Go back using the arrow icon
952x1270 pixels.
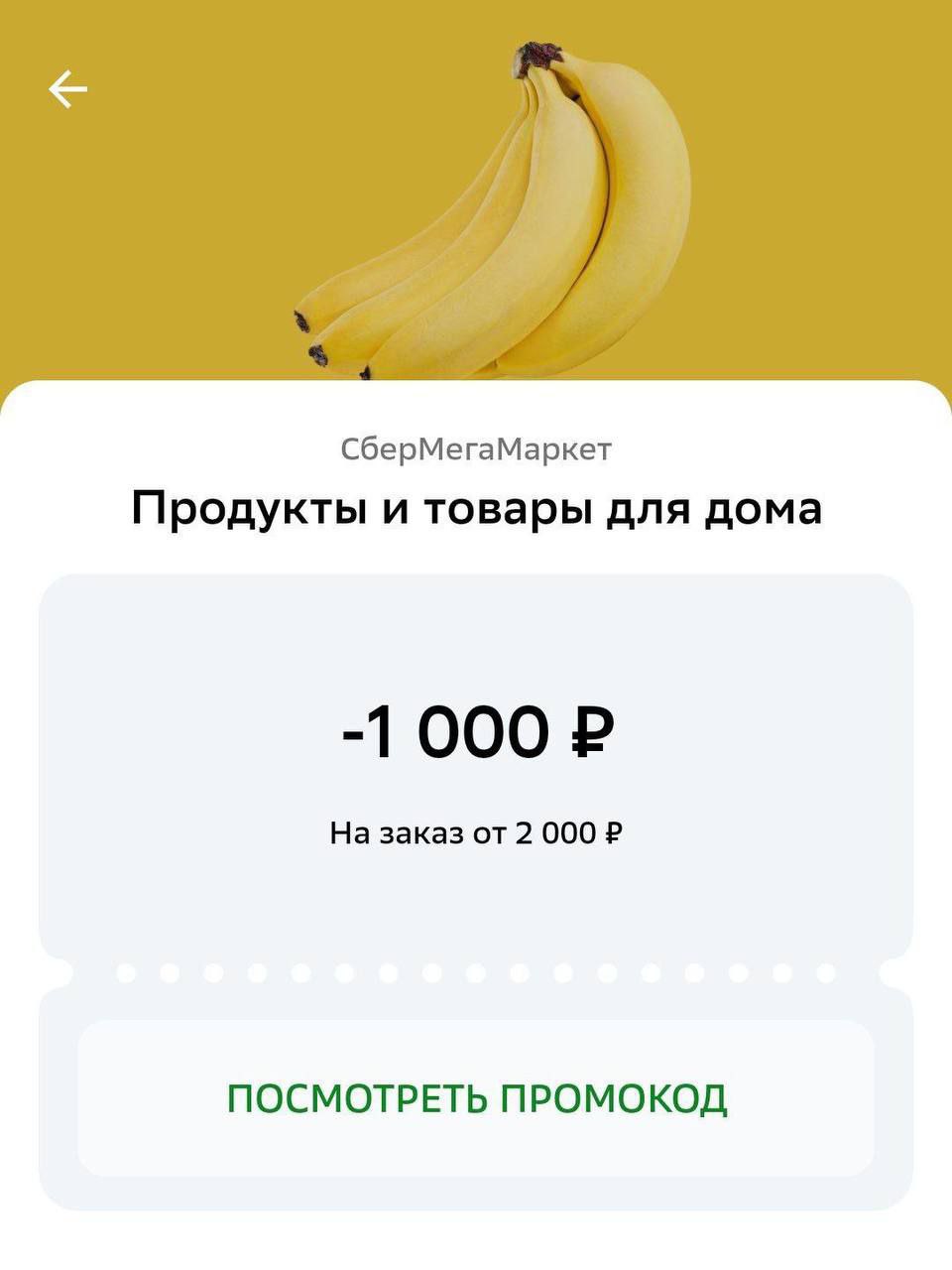[x=68, y=89]
